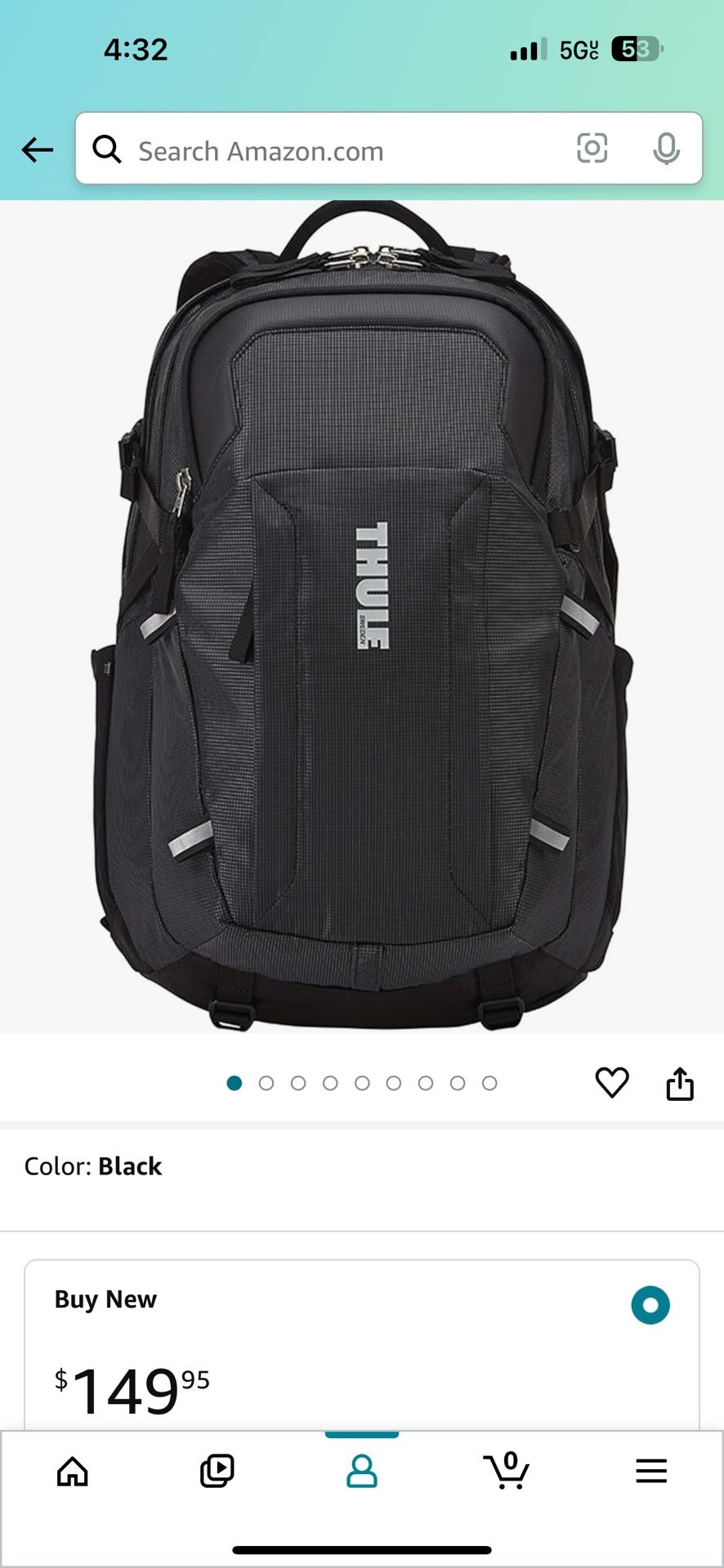Viewport: 724px width, 1568px height.
Task: Select the fifth carousel indicator dot
Action: (362, 1082)
